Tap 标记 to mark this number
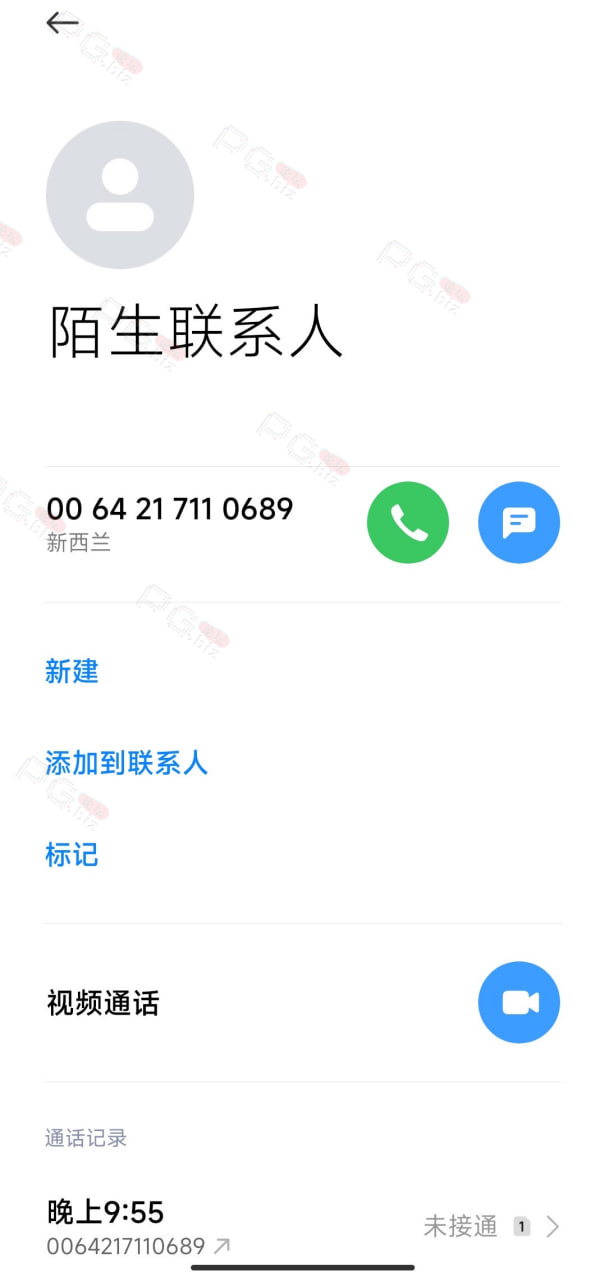 click(72, 855)
